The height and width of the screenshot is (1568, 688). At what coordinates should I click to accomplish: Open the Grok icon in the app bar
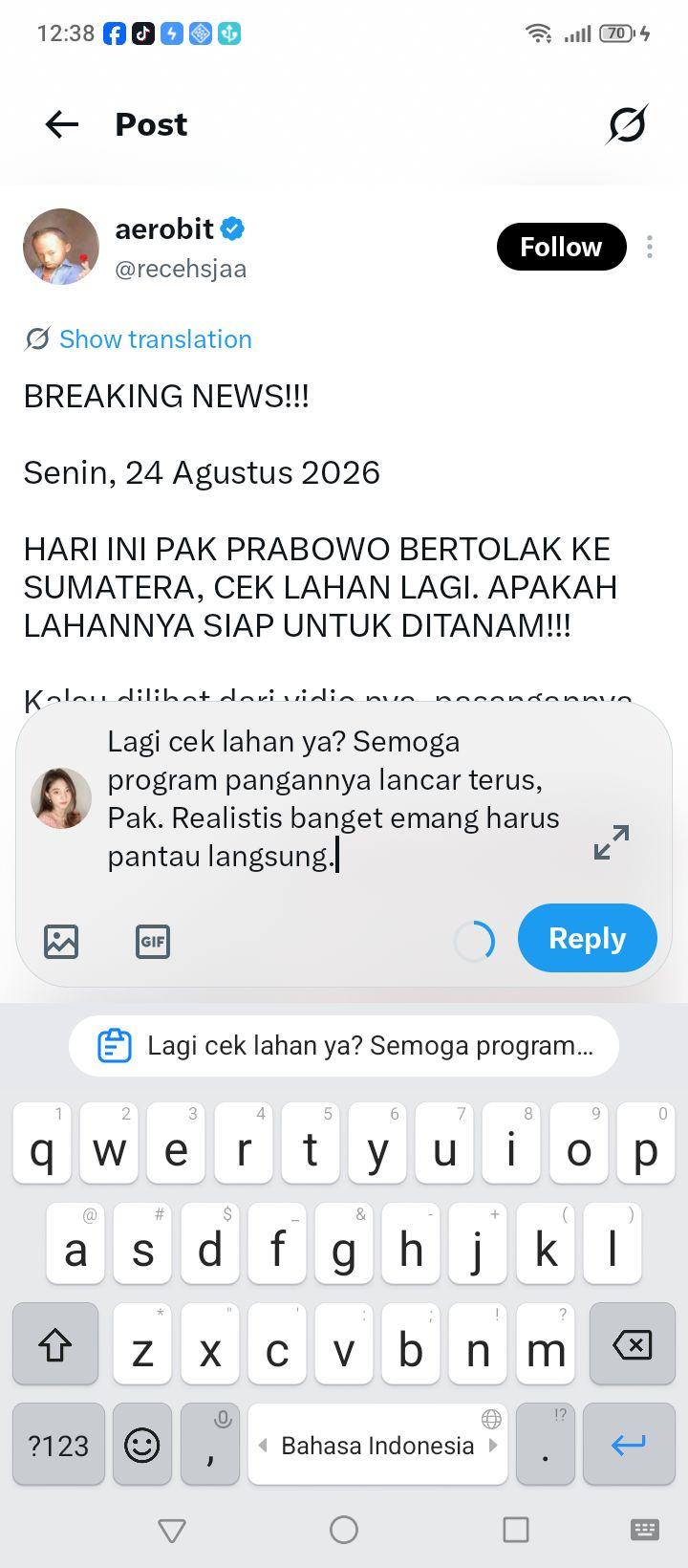627,124
